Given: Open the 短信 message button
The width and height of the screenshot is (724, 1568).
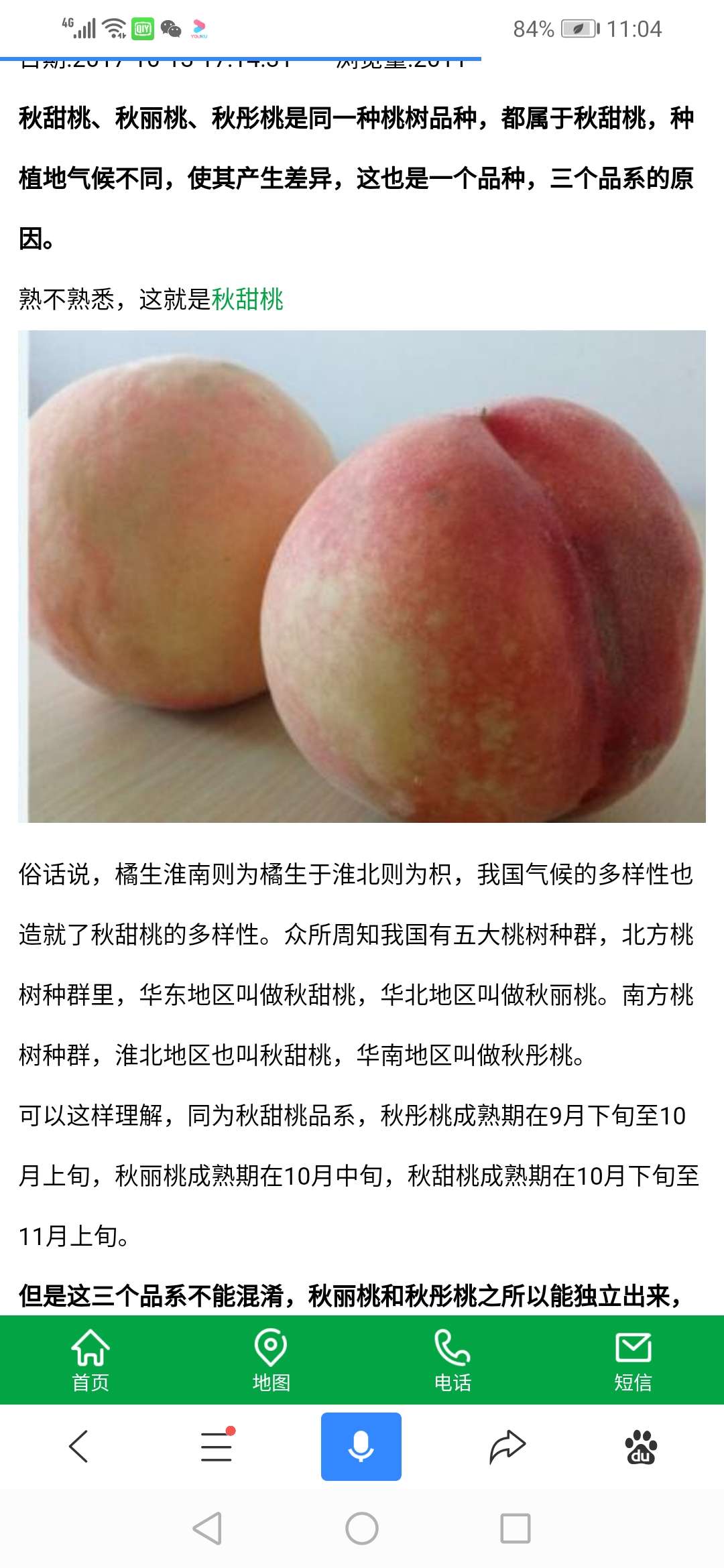Looking at the screenshot, I should tap(633, 1360).
